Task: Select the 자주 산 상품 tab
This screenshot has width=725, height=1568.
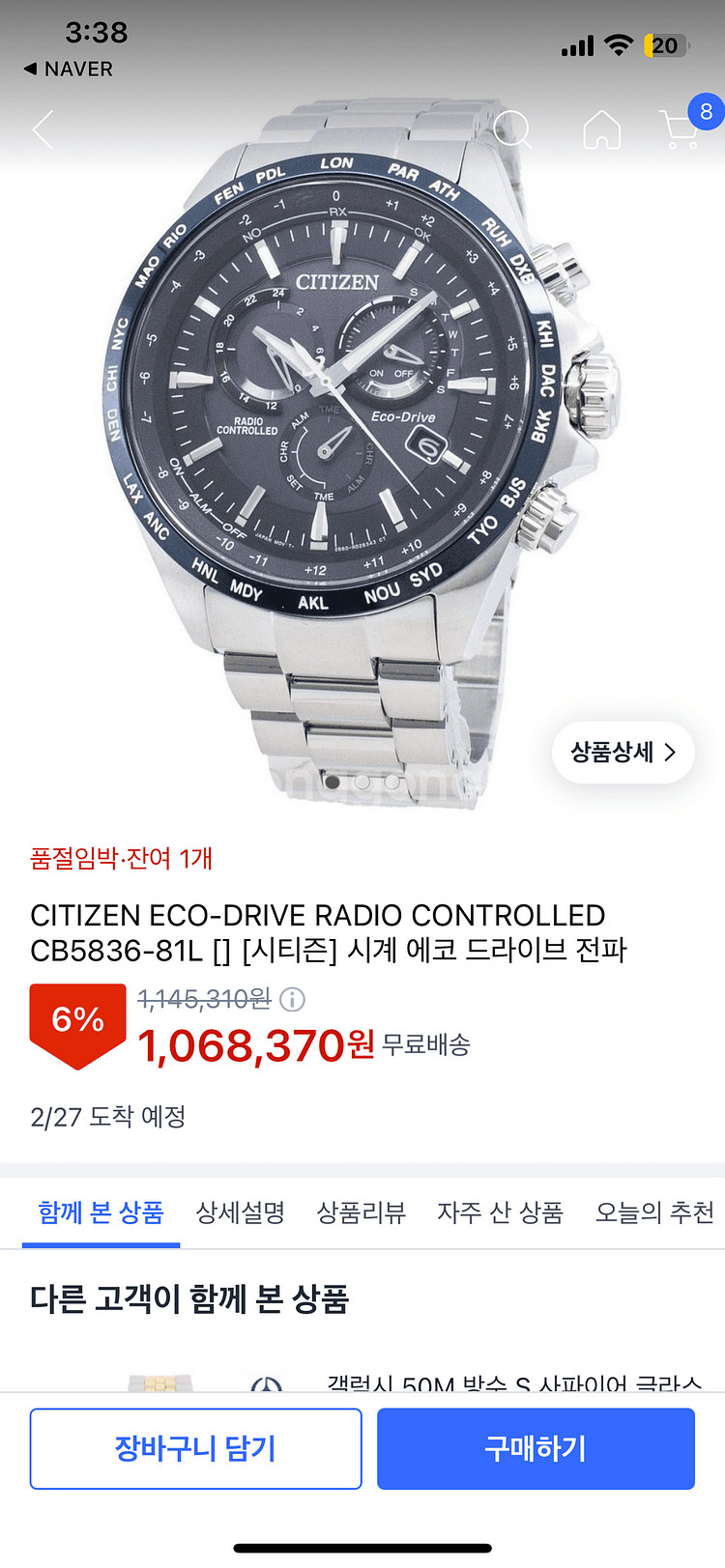Action: [500, 1212]
